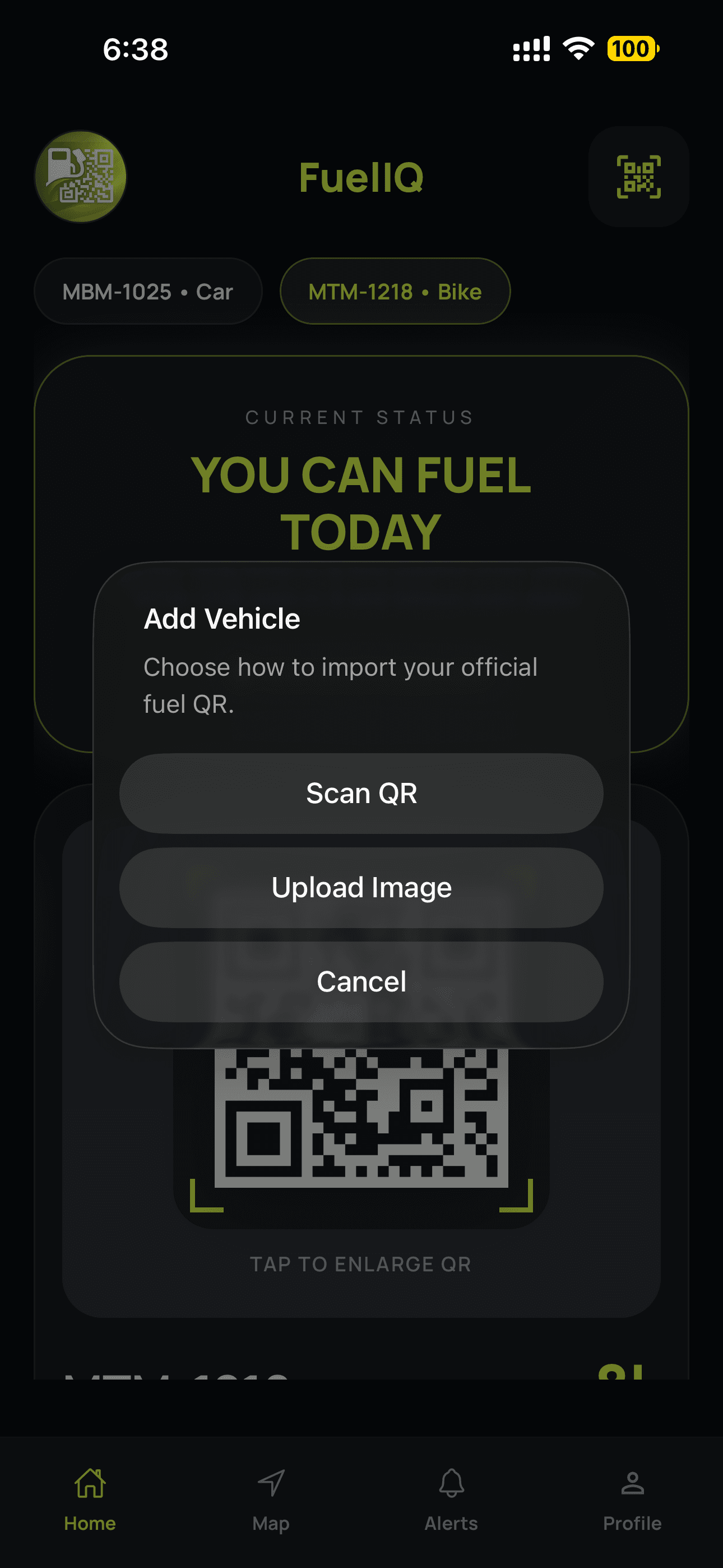Image resolution: width=723 pixels, height=1568 pixels.
Task: Tap the QR code to enlarge it
Action: click(x=361, y=1145)
